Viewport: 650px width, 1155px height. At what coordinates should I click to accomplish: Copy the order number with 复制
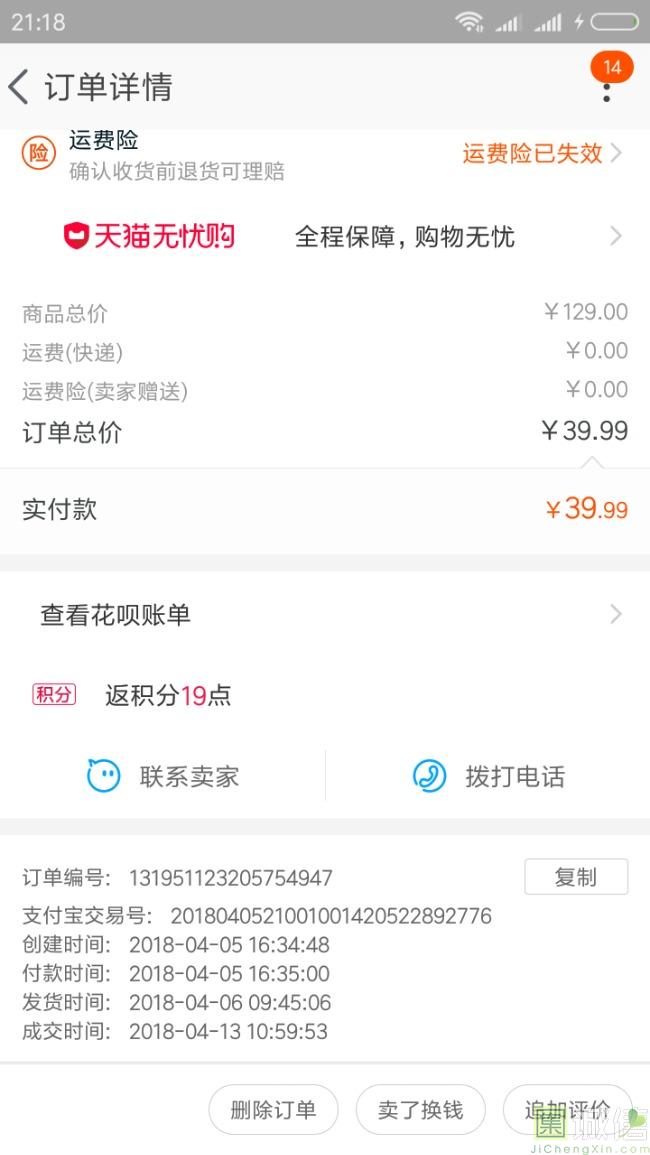point(576,877)
